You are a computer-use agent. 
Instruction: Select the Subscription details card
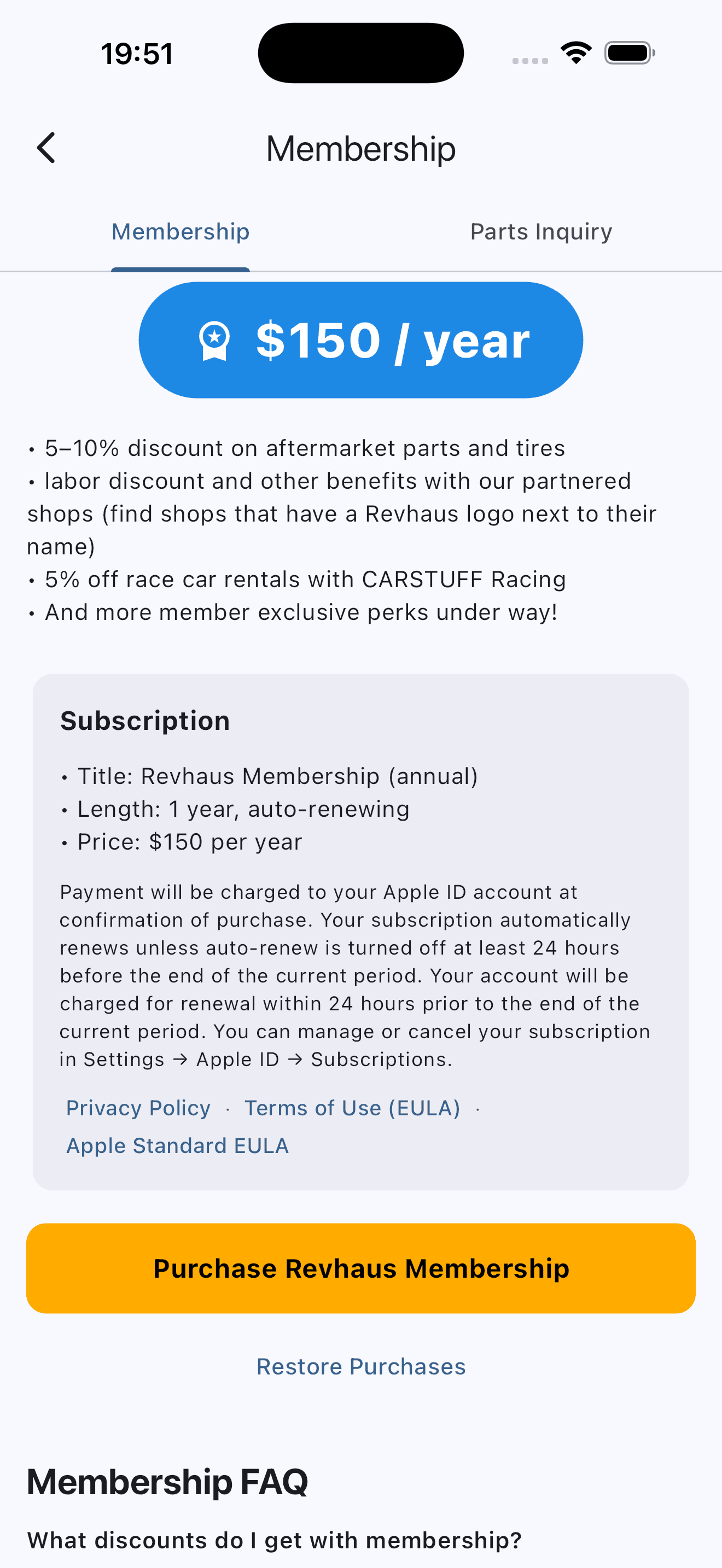click(361, 925)
